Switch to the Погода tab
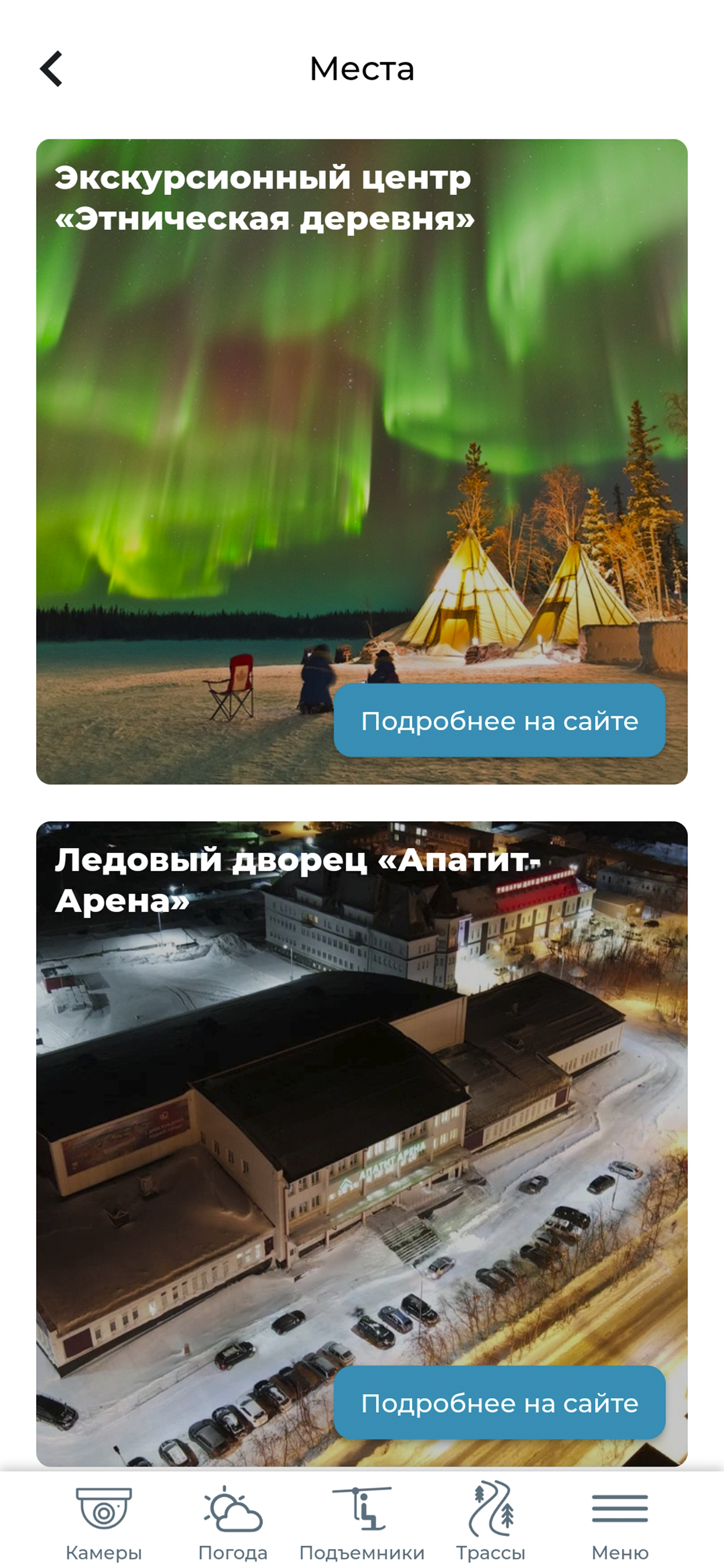Screen dimensions: 724x1568 pos(233,1523)
